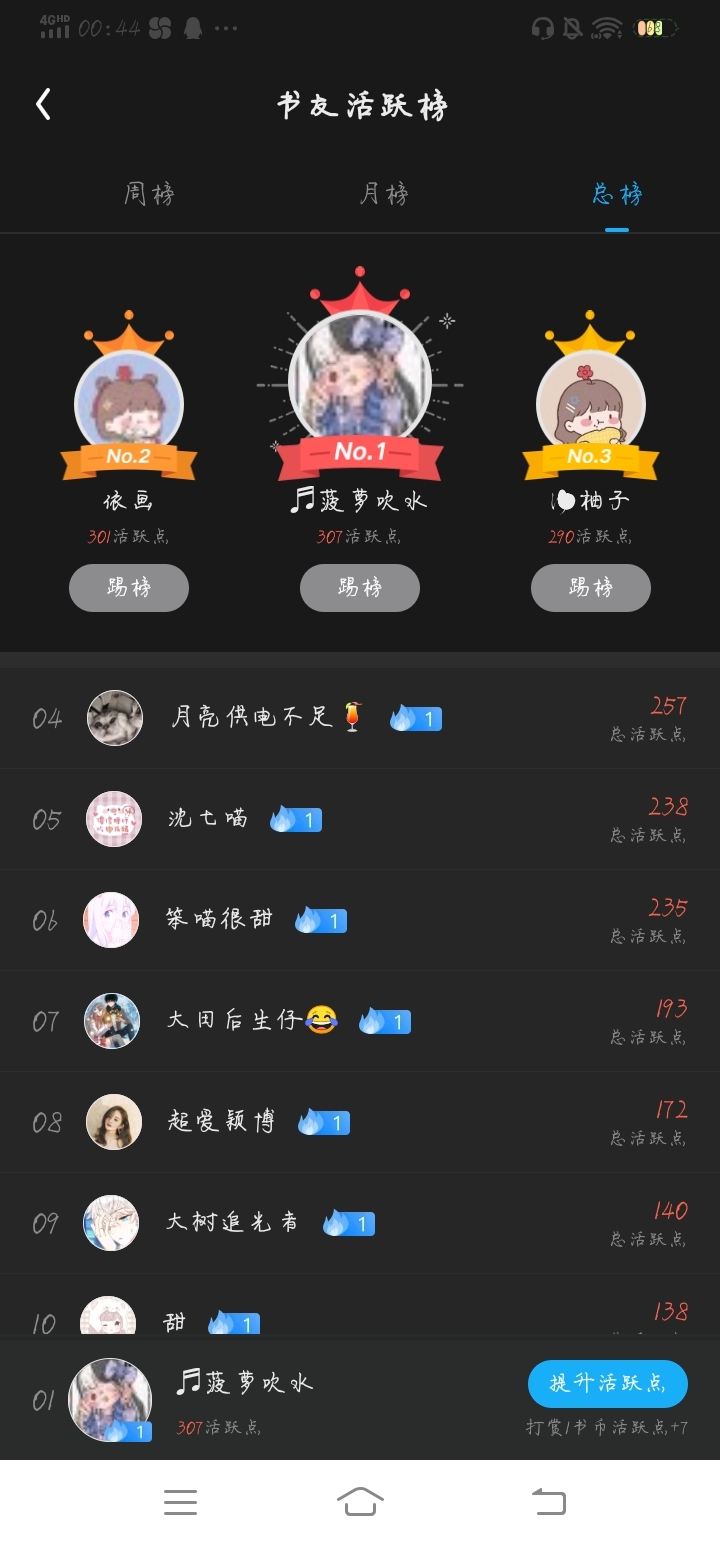Go to the system home screen
Screen dimensions: 720x1544
click(360, 1501)
